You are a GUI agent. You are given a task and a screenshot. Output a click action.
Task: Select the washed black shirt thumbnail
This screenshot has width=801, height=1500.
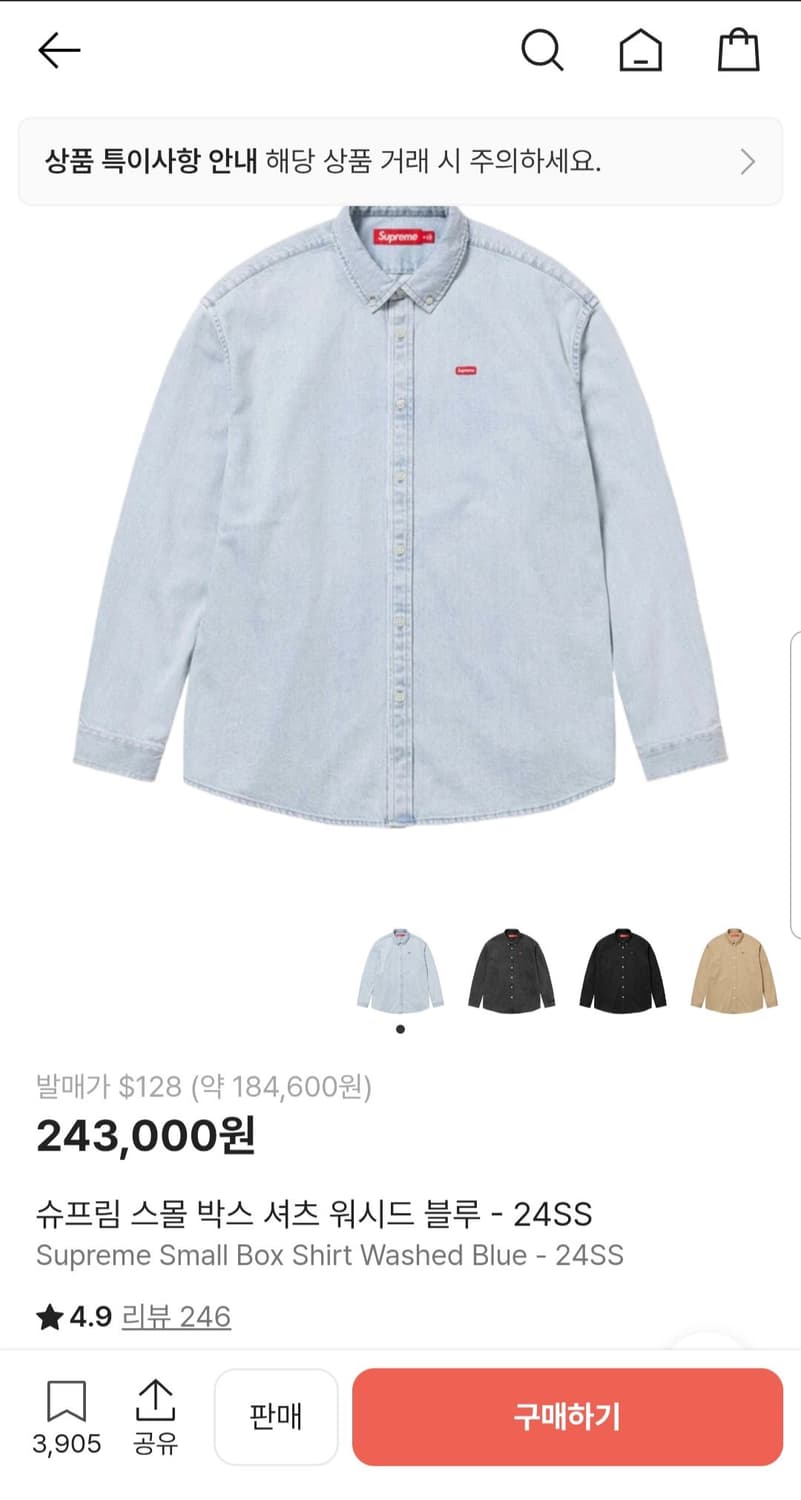pyautogui.click(x=510, y=970)
